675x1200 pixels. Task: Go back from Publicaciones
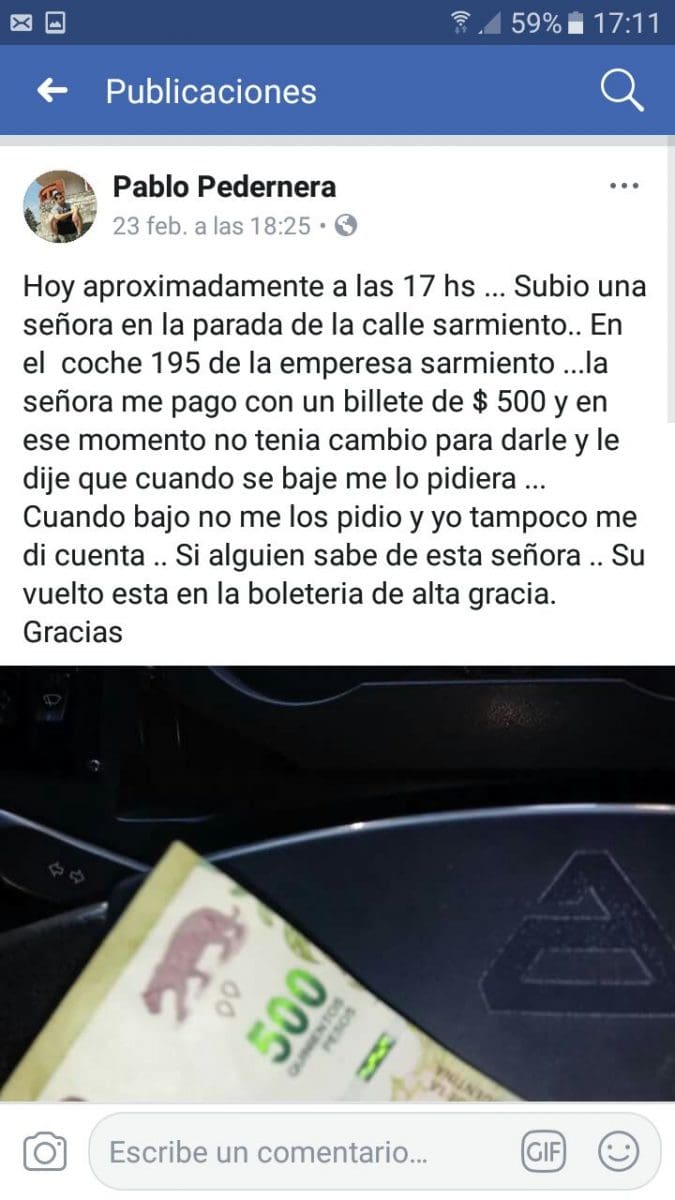tap(52, 91)
